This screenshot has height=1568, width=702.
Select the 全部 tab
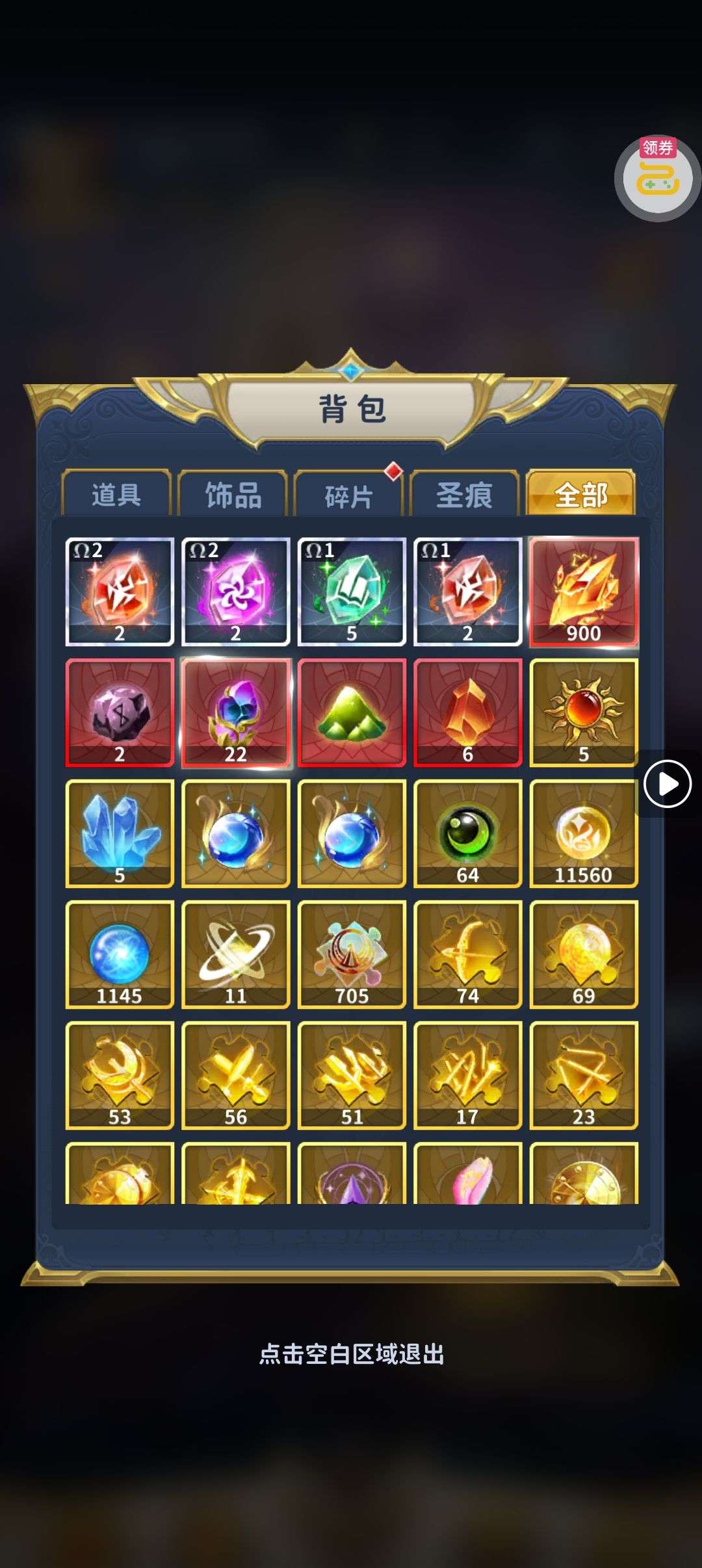(x=580, y=495)
